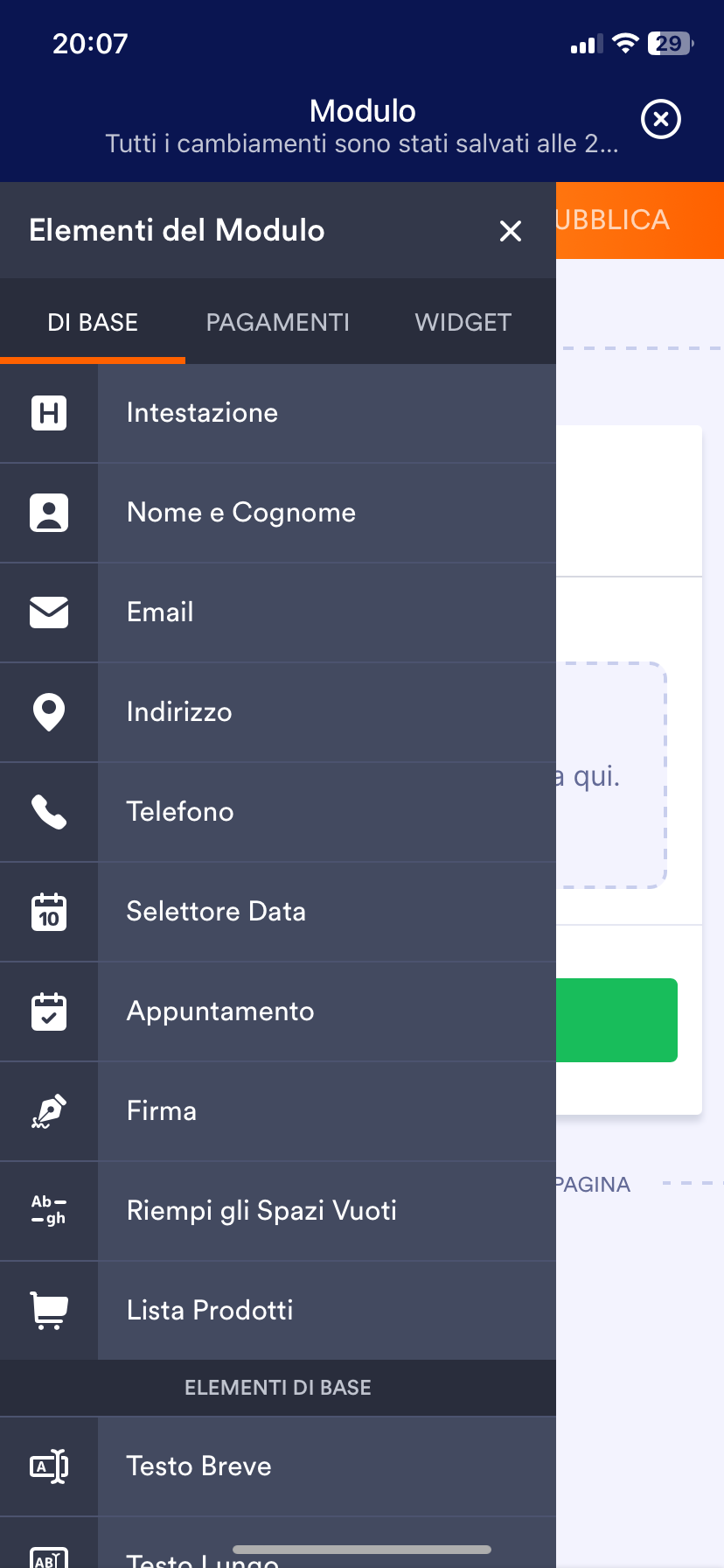Add an Intestazione element
Viewport: 724px width, 1568px height.
[278, 413]
